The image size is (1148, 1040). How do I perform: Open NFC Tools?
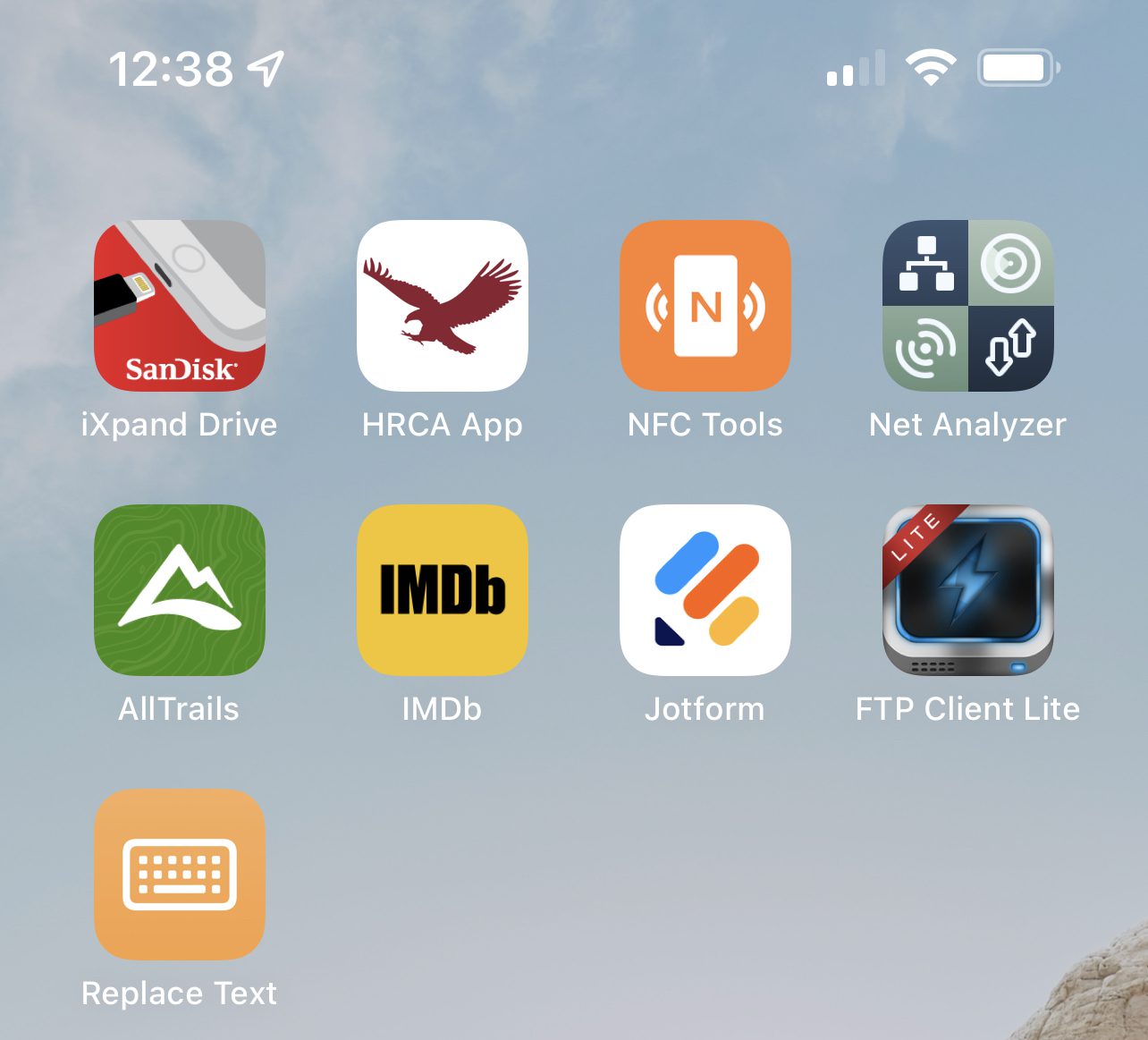(x=705, y=306)
